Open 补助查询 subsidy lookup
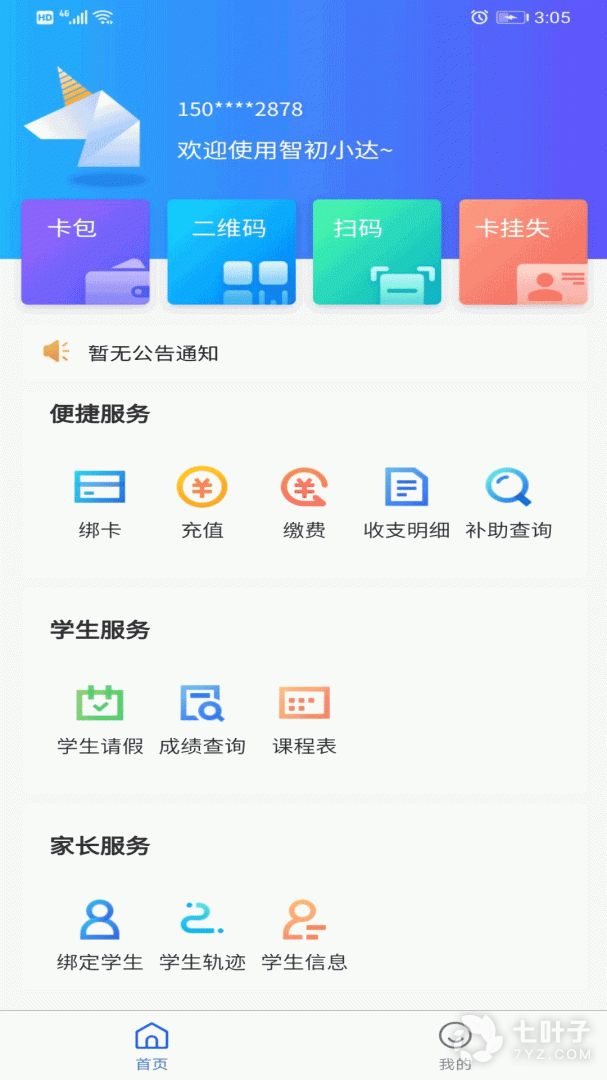This screenshot has height=1080, width=607. [508, 503]
